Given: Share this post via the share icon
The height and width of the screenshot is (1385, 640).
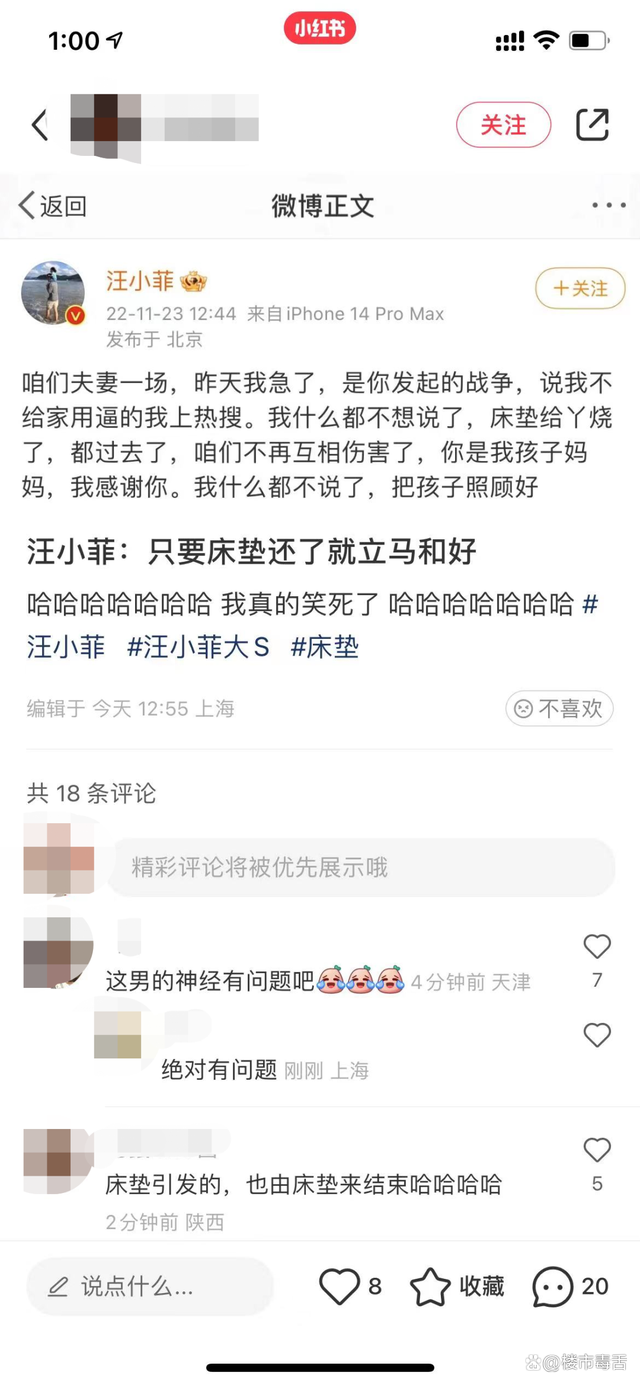Looking at the screenshot, I should [x=592, y=125].
